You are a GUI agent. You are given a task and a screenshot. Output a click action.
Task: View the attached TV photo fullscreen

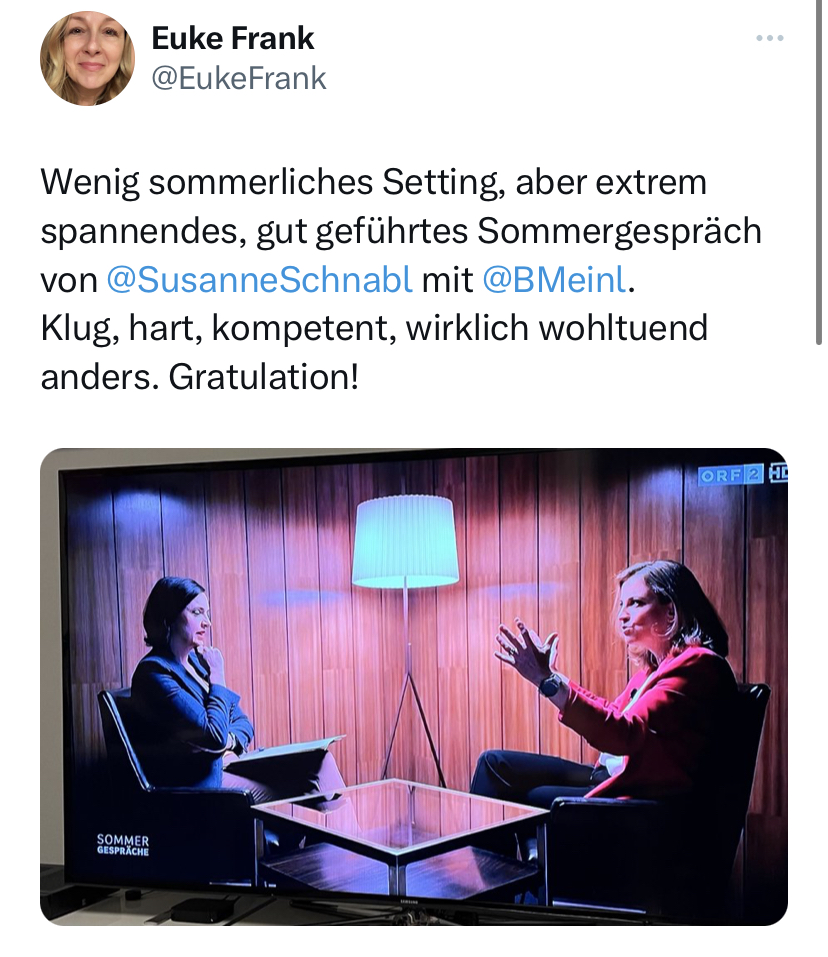[x=414, y=686]
